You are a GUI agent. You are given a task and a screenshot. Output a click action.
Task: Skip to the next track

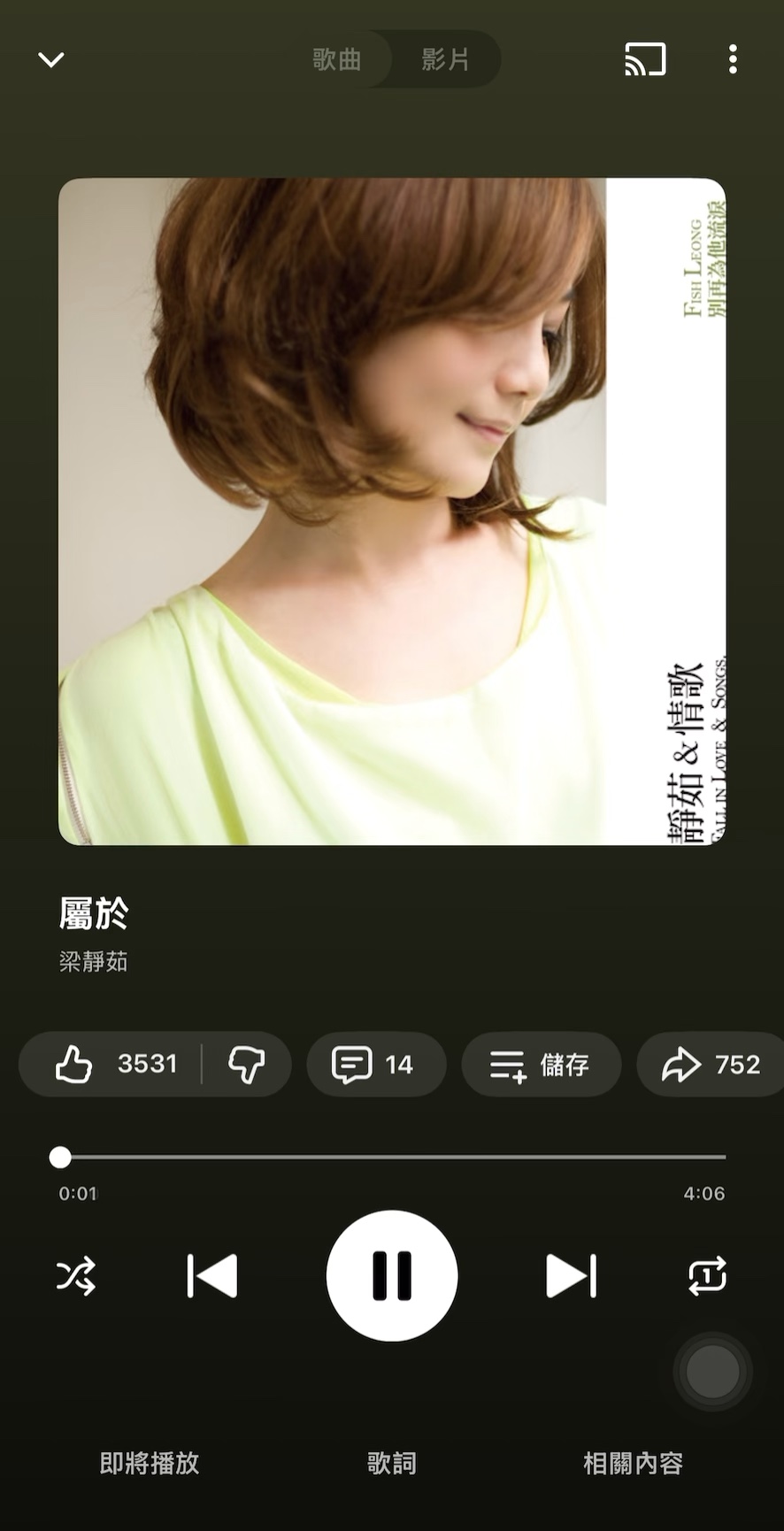click(x=571, y=1276)
